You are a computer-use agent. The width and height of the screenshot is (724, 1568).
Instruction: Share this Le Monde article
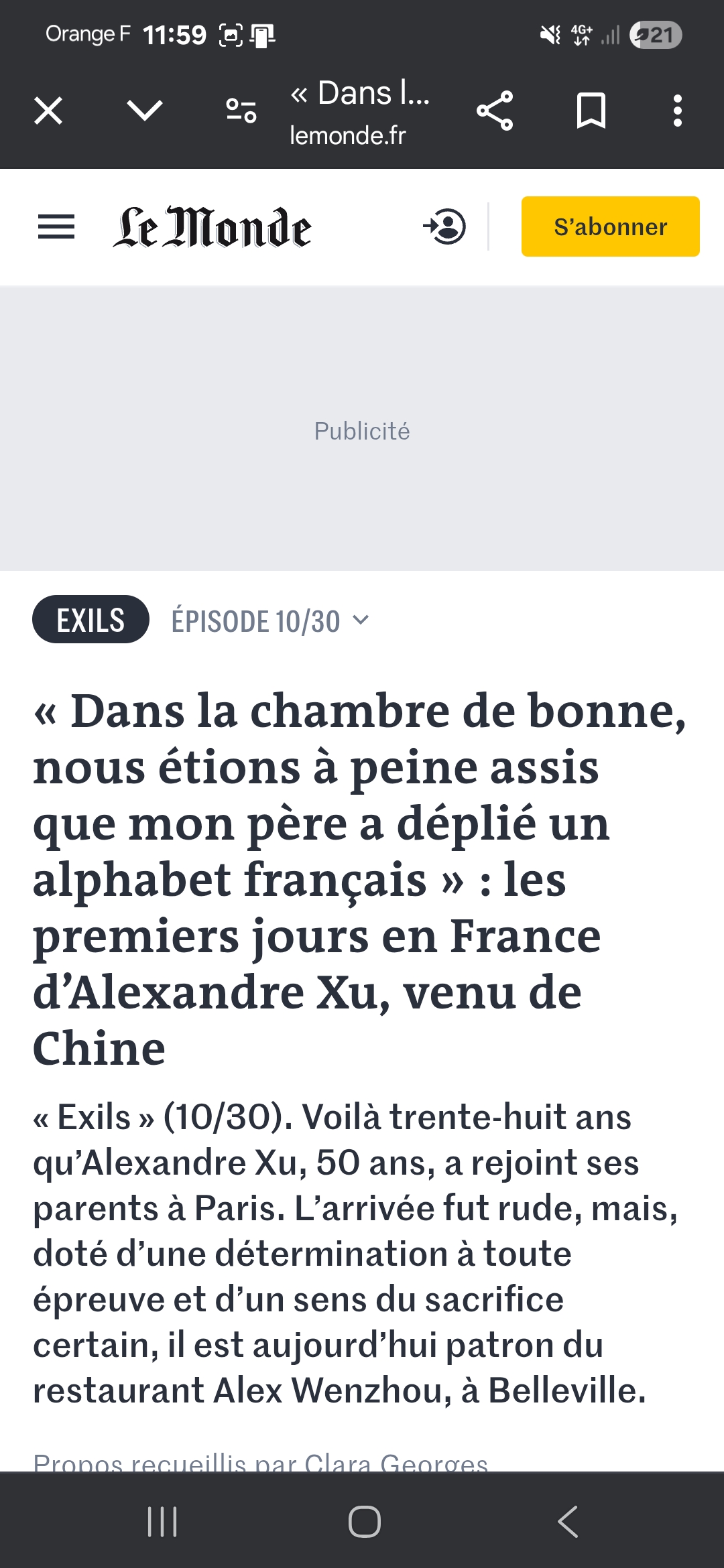click(x=495, y=111)
